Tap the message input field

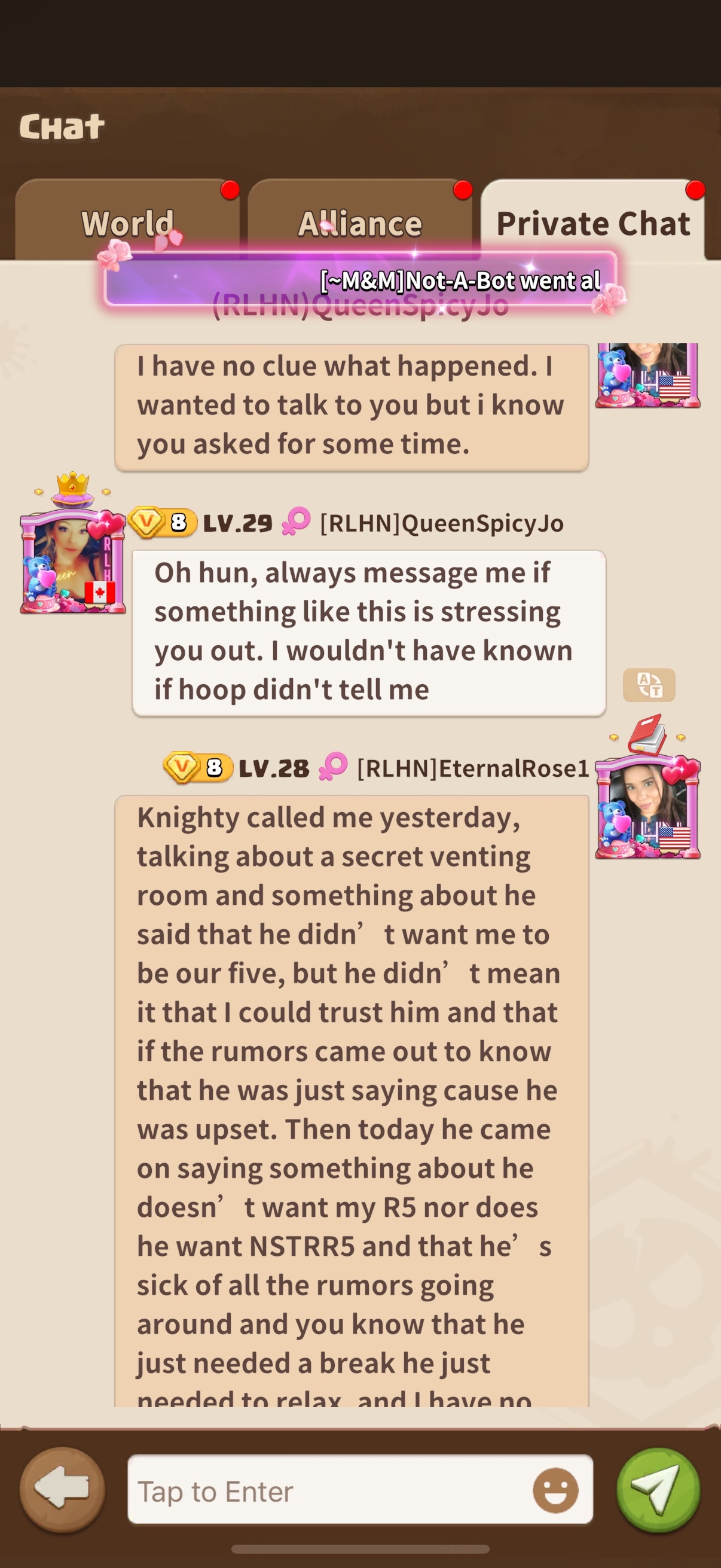[329, 1491]
